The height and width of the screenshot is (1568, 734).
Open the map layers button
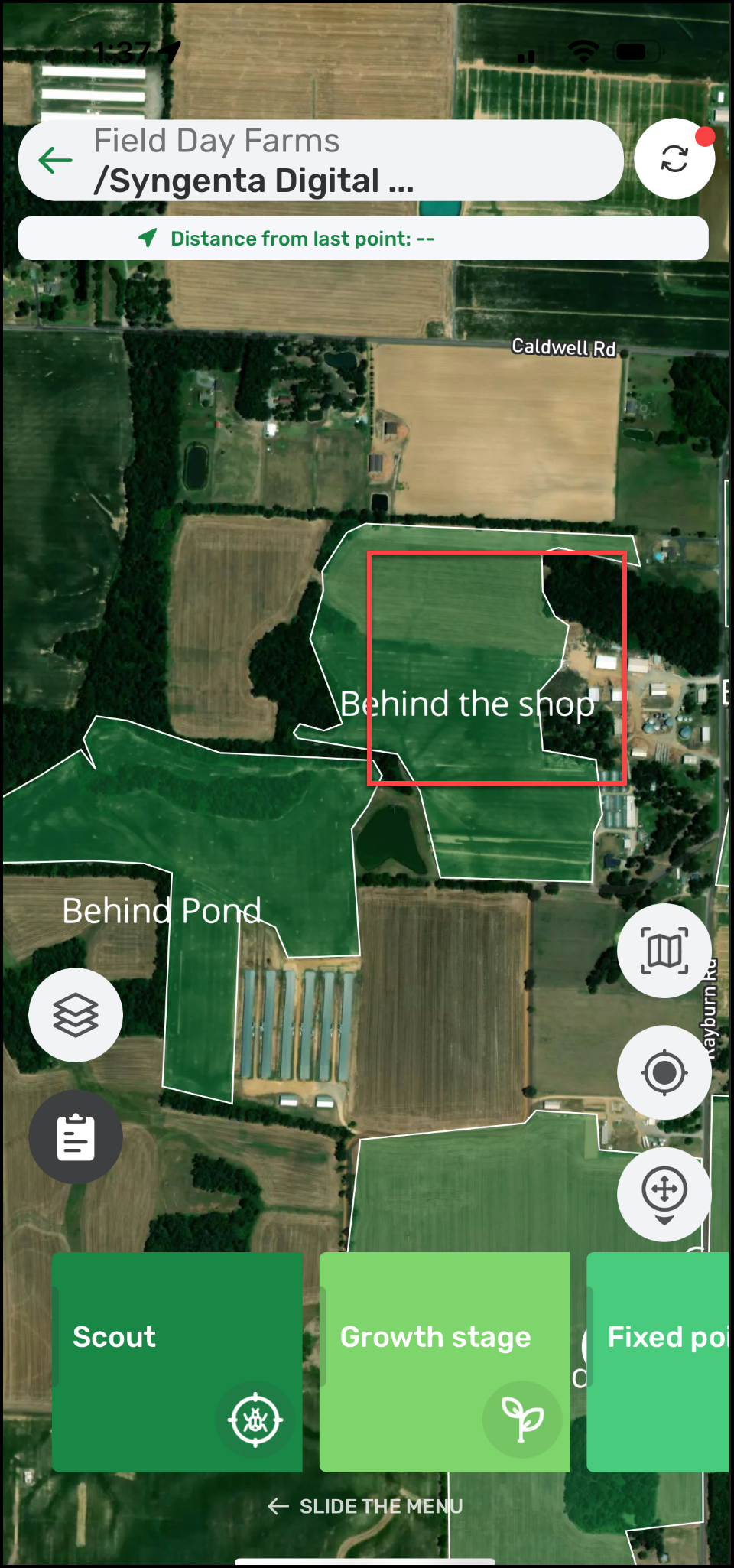point(76,1014)
